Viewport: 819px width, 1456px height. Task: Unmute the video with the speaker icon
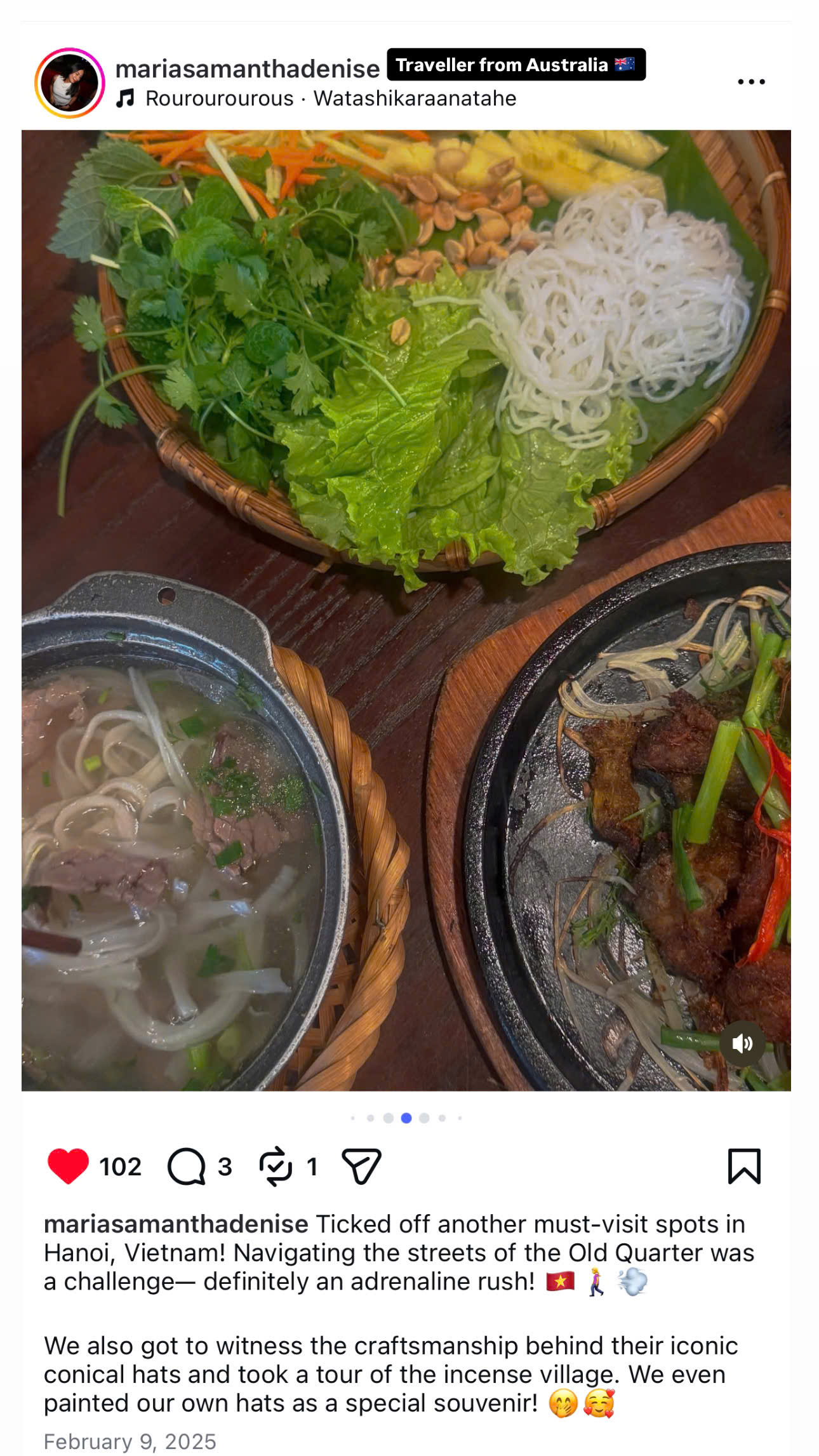click(x=742, y=1043)
